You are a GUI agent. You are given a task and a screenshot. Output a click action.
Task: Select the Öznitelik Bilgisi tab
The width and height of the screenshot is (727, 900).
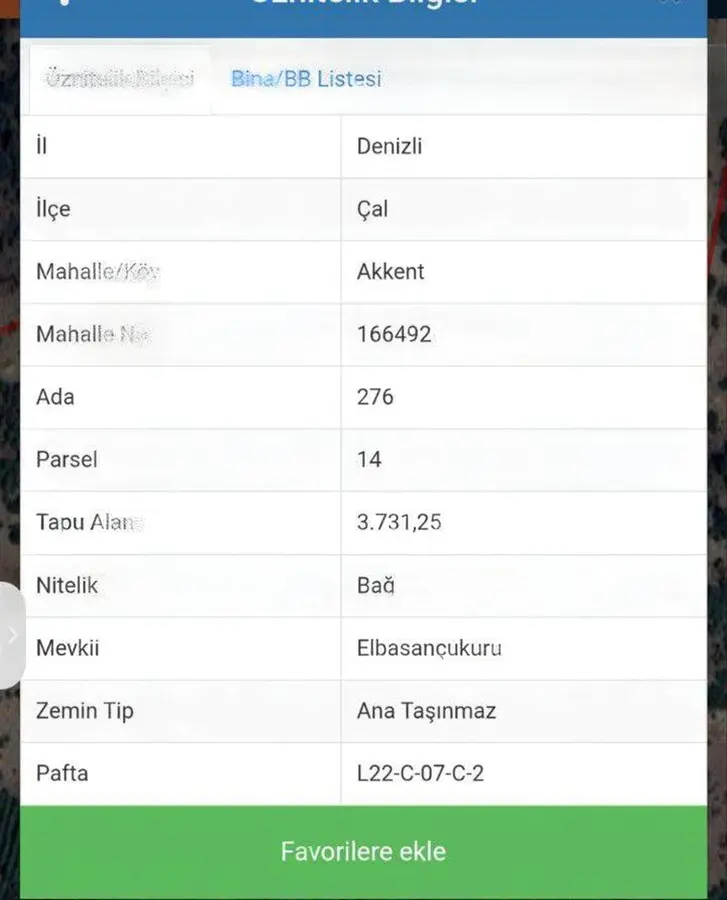point(119,79)
